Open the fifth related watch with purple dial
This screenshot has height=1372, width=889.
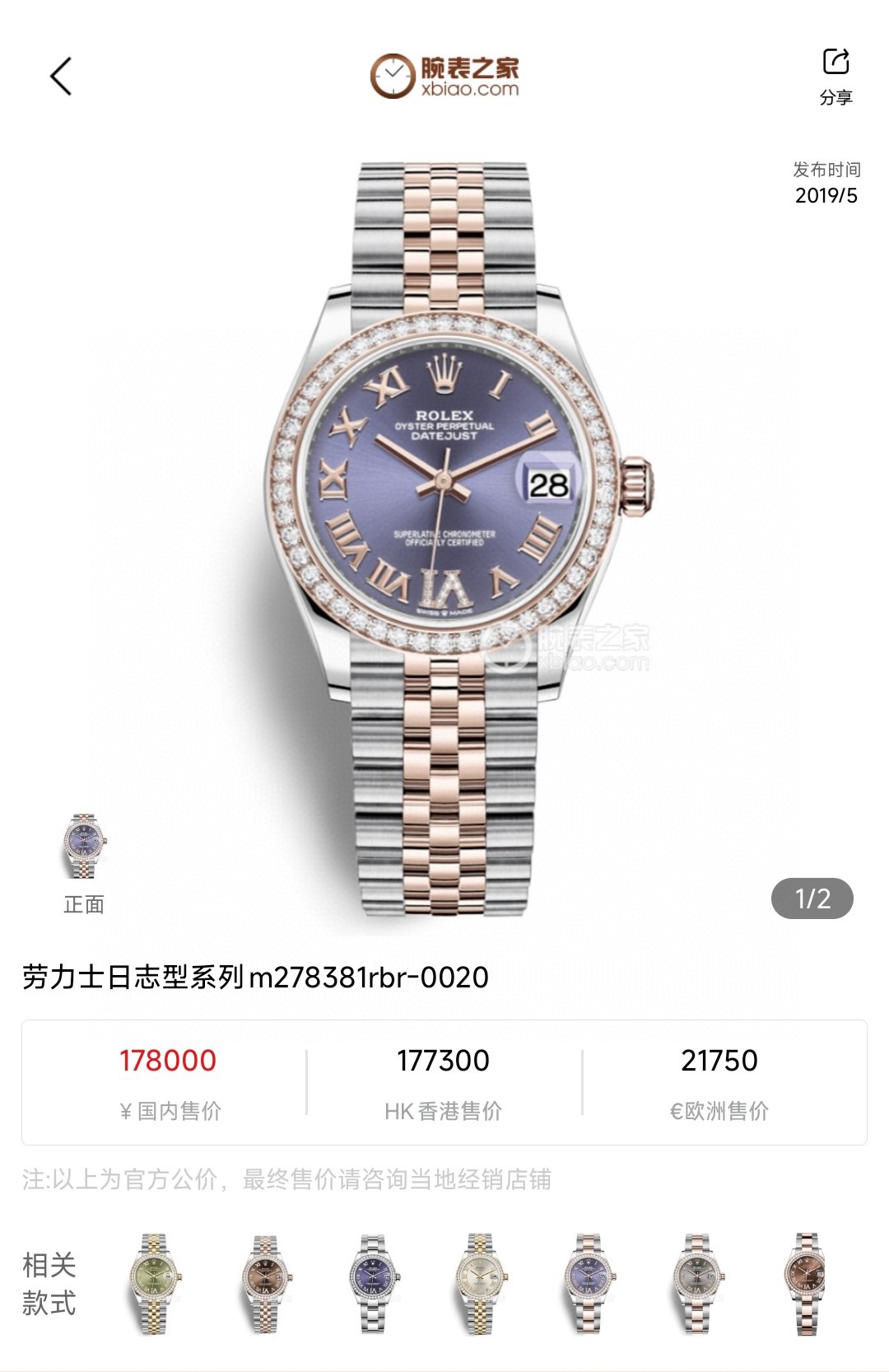click(589, 1283)
